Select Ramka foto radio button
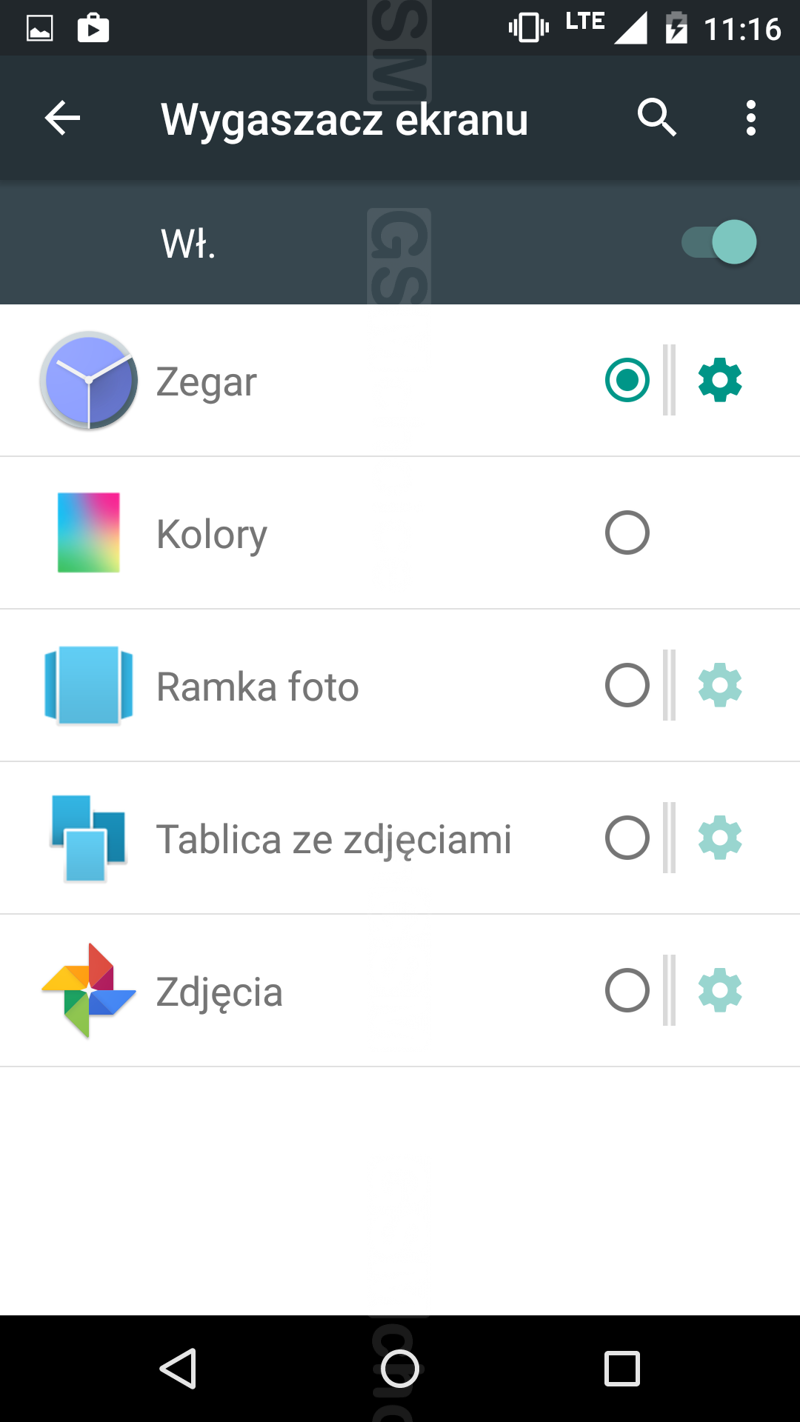The width and height of the screenshot is (800, 1422). 627,686
